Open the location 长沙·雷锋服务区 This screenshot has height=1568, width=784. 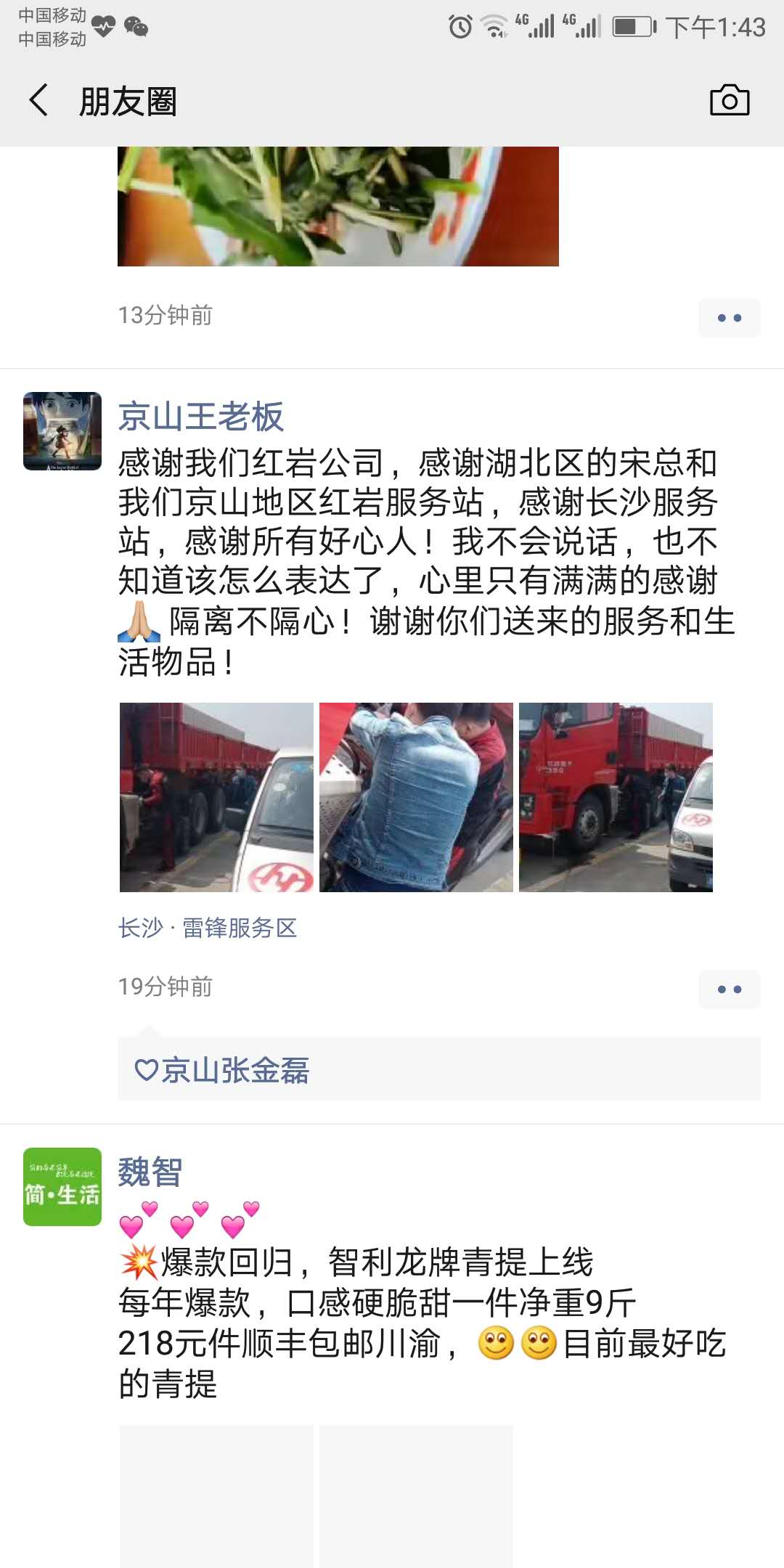(208, 928)
